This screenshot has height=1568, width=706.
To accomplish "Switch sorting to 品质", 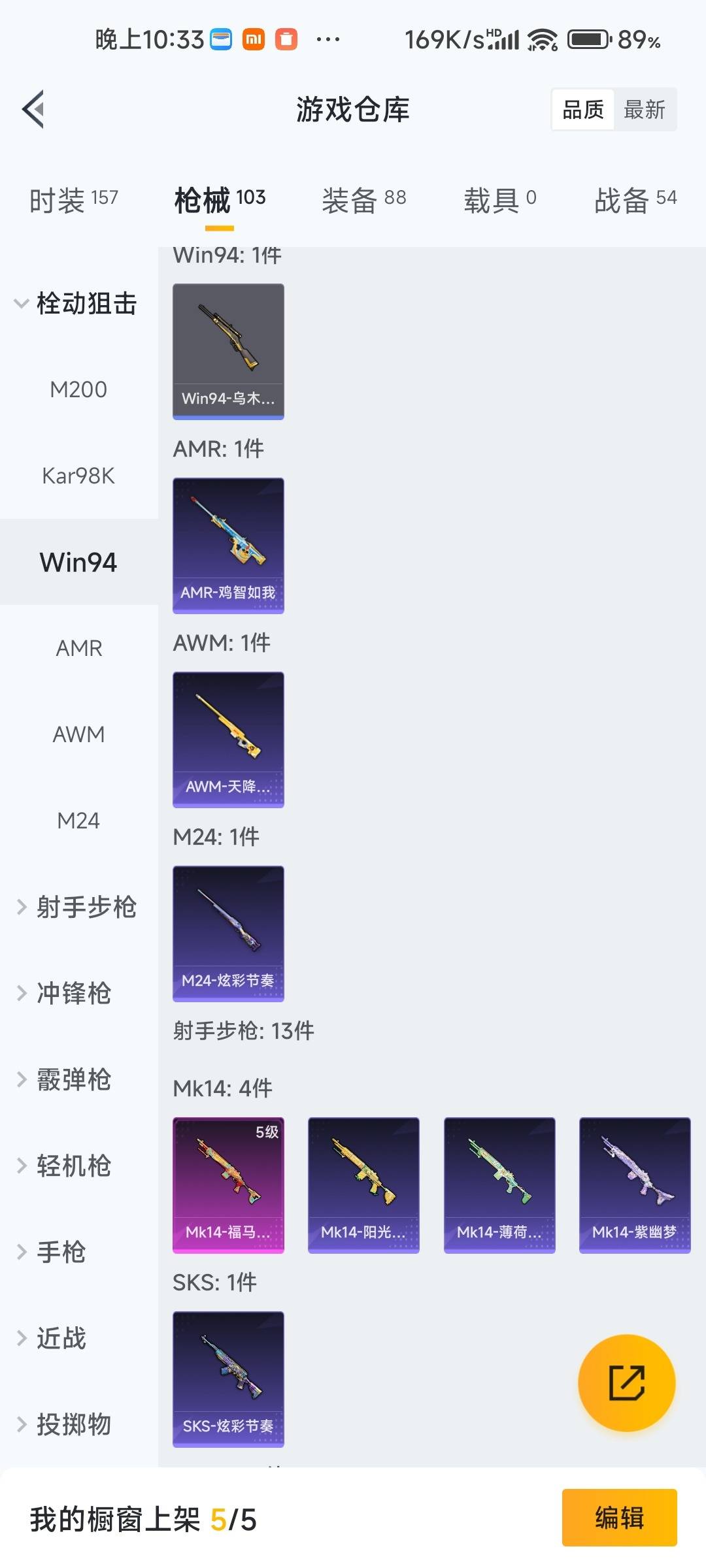I will tap(582, 109).
